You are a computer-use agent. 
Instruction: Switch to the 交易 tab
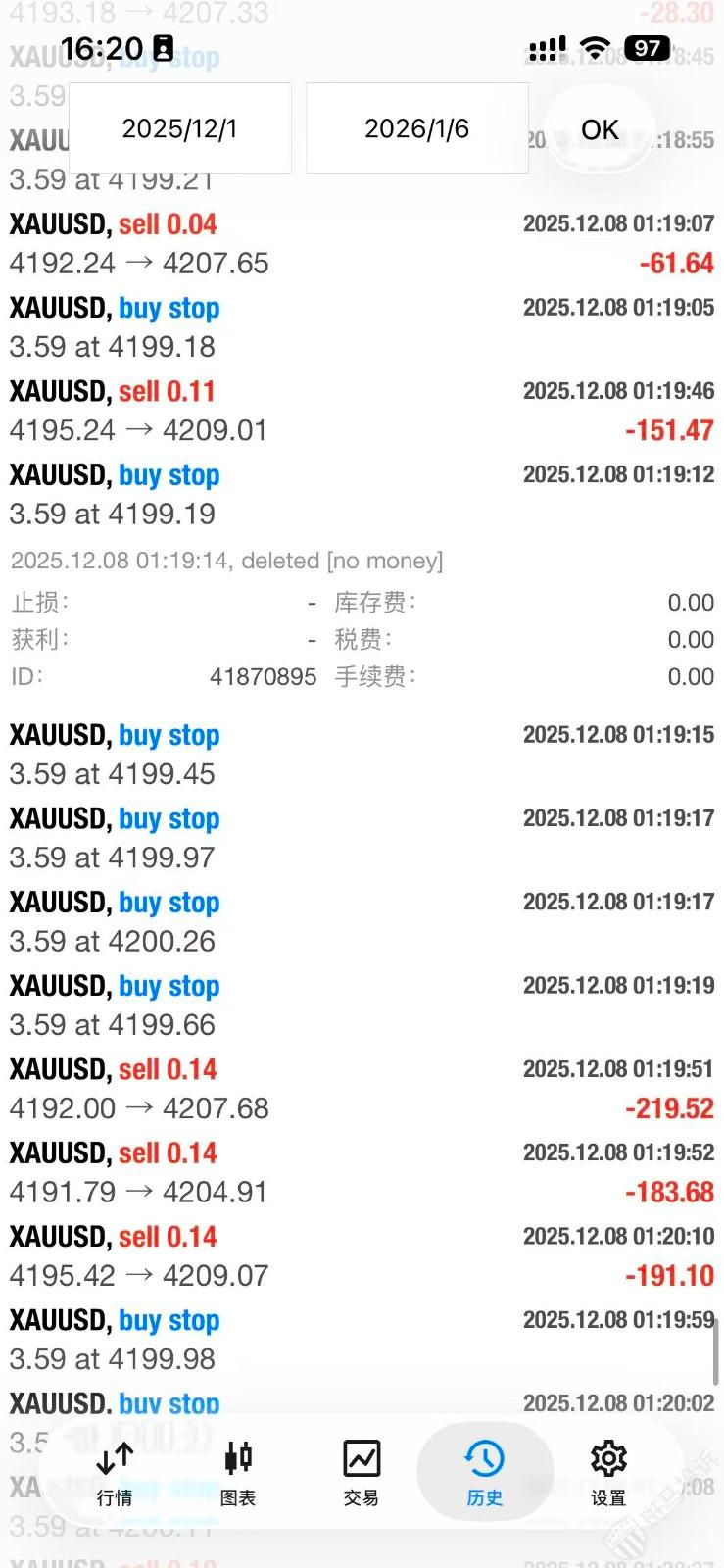pyautogui.click(x=361, y=1470)
